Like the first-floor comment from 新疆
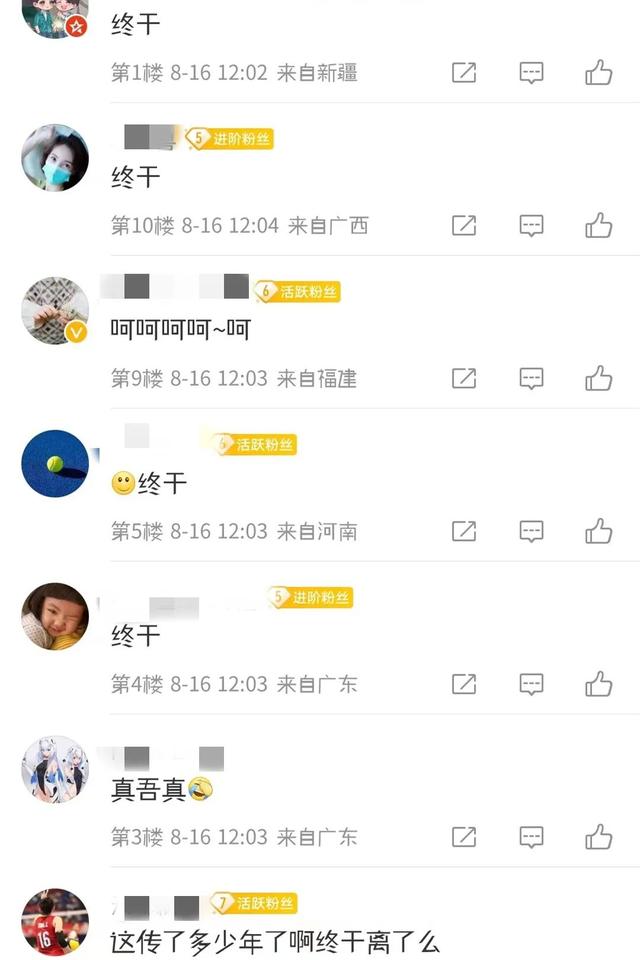Screen dimensions: 640x960 (598, 72)
